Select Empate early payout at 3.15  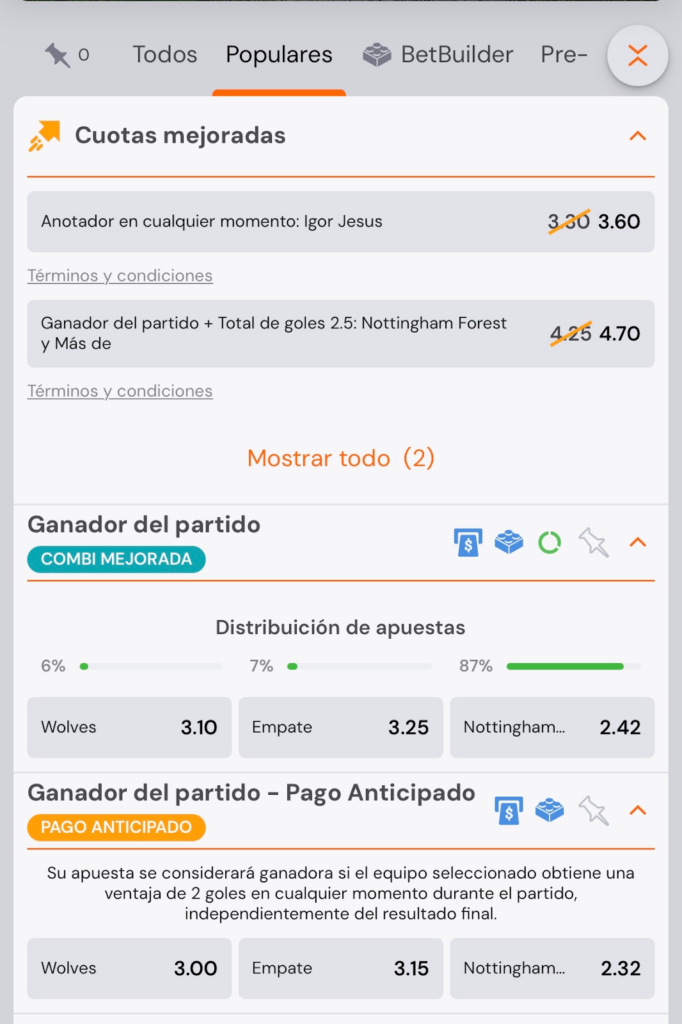tap(340, 968)
